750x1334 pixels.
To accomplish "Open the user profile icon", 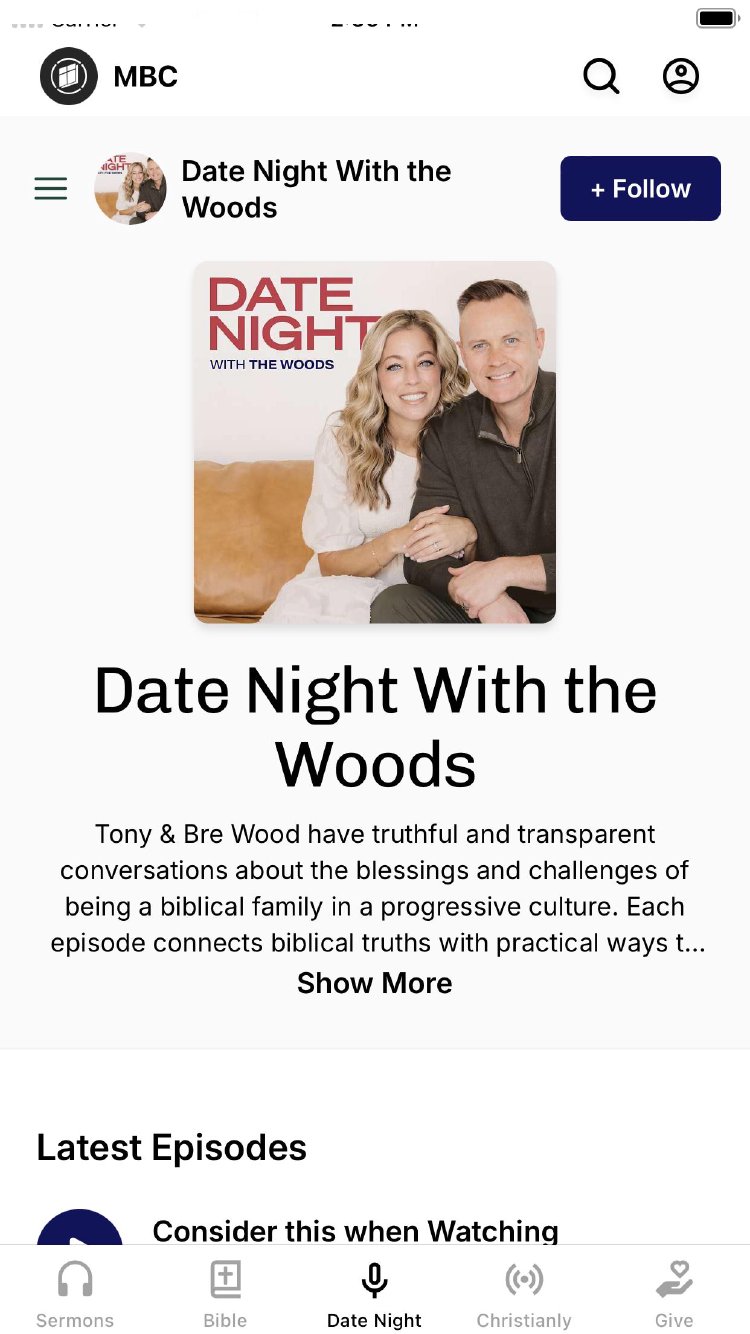I will (681, 76).
